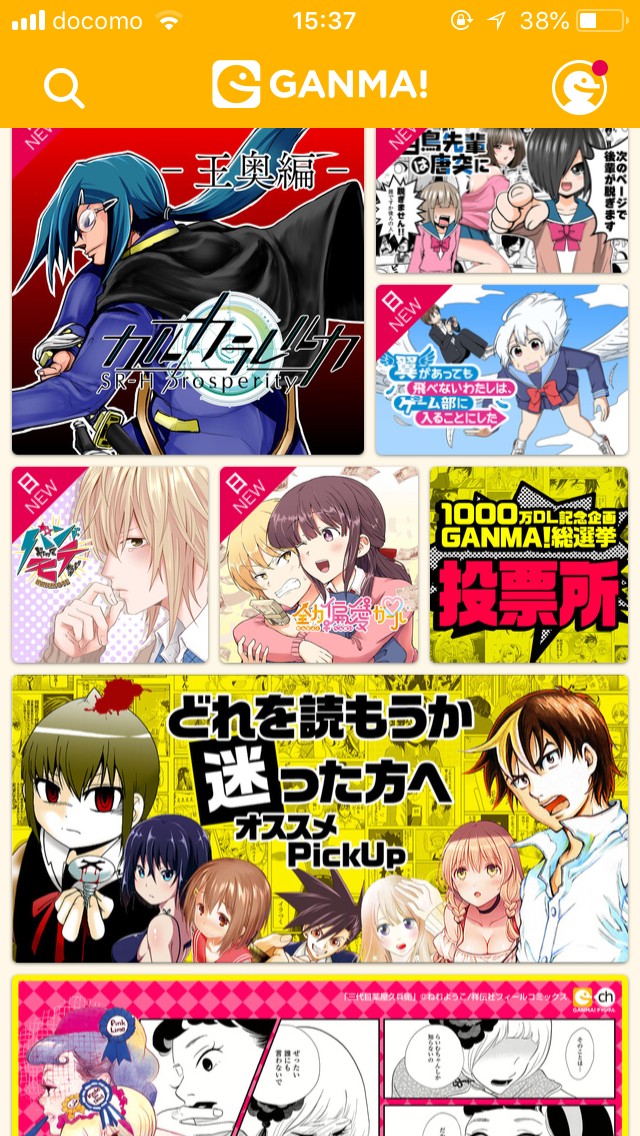The width and height of the screenshot is (640, 1136).
Task: Open the 王奥編 SR-H Prosperity manga tile
Action: click(x=188, y=291)
